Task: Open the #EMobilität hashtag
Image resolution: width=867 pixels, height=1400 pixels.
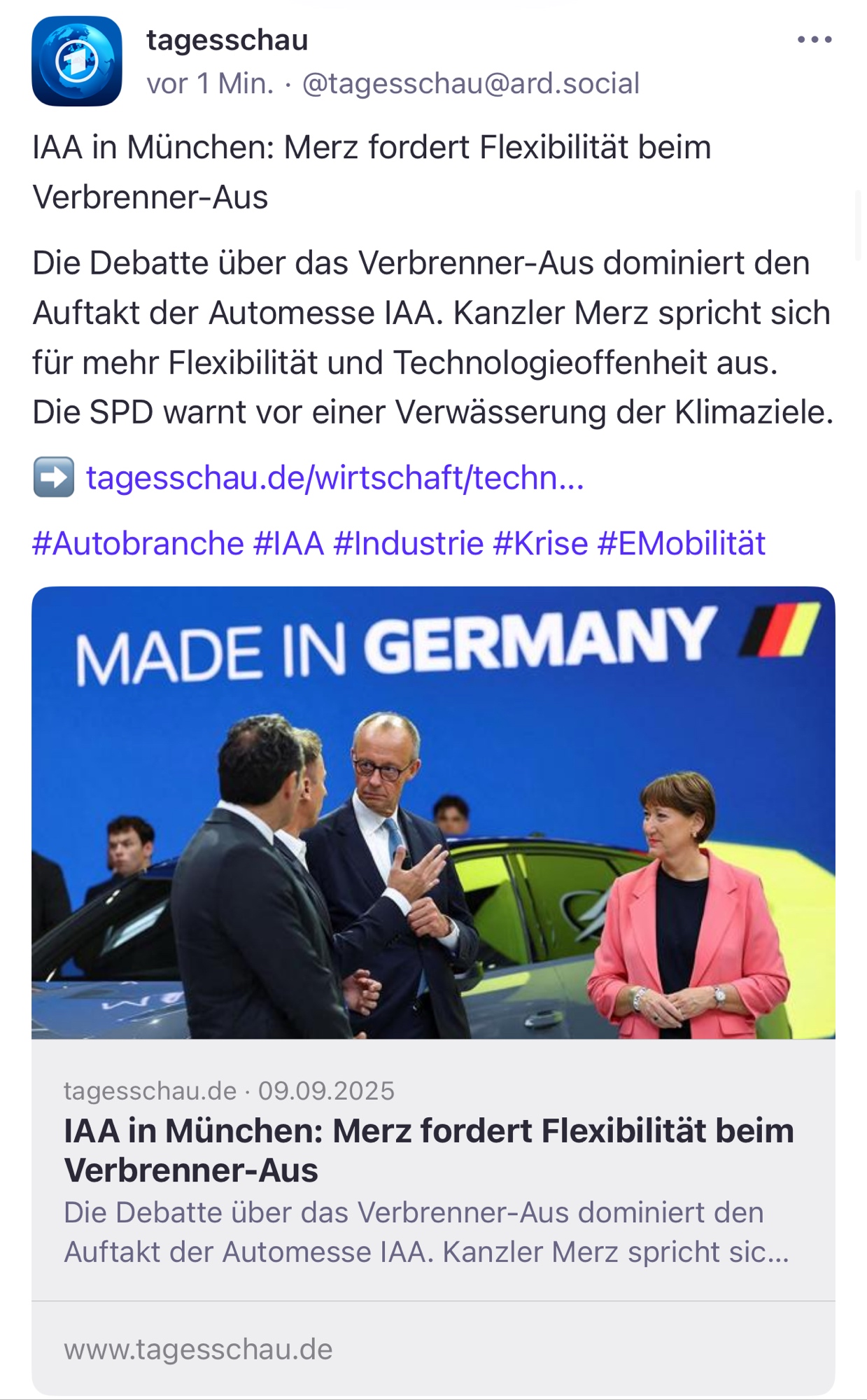Action: 681,544
